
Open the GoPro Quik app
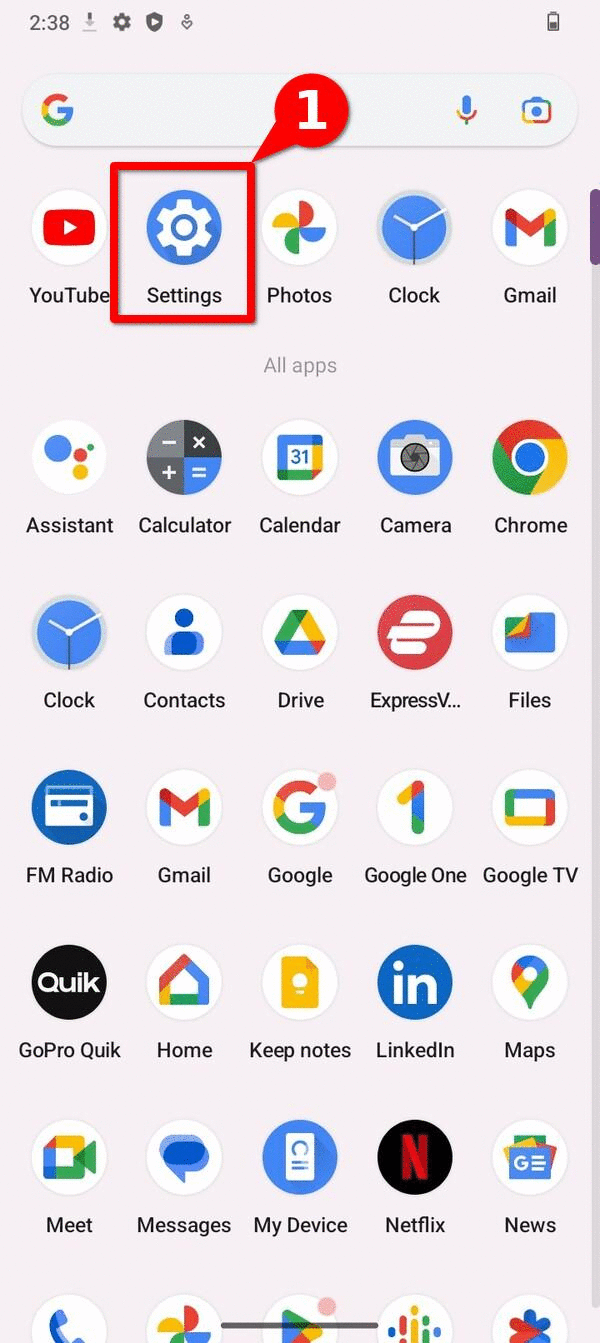[69, 983]
